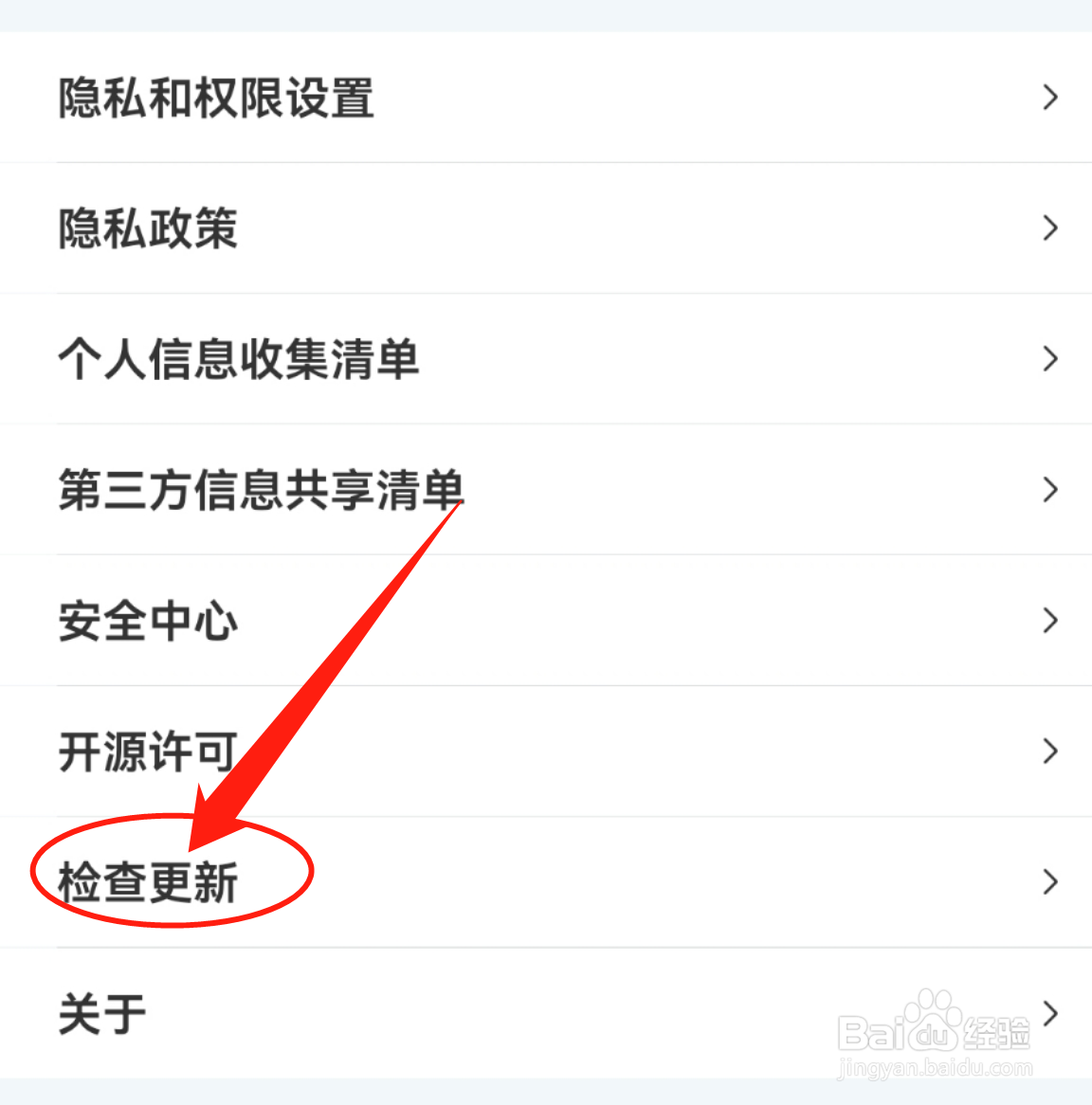Click the arrow next to 隐私政策
1092x1105 pixels.
(1050, 227)
